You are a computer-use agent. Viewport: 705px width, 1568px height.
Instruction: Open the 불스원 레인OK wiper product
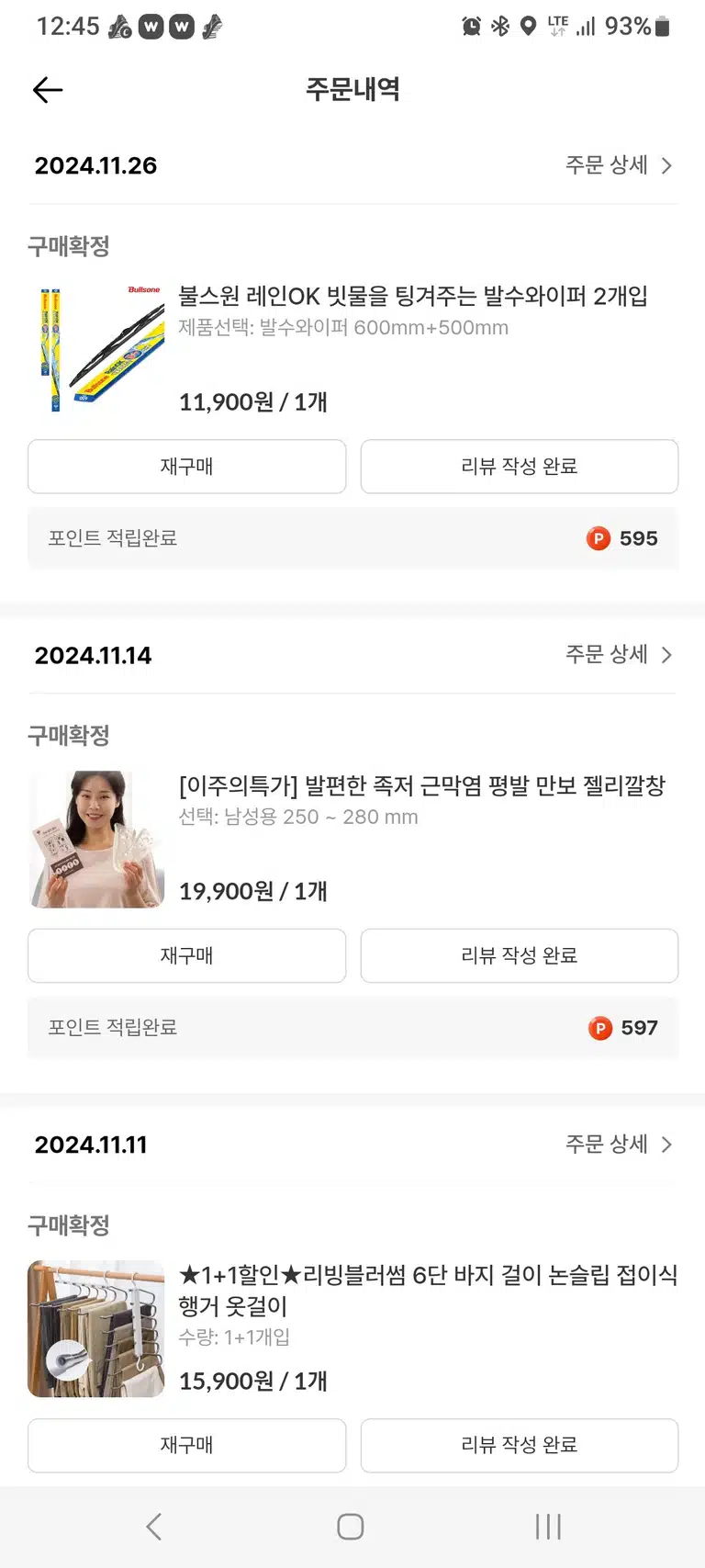pos(413,297)
